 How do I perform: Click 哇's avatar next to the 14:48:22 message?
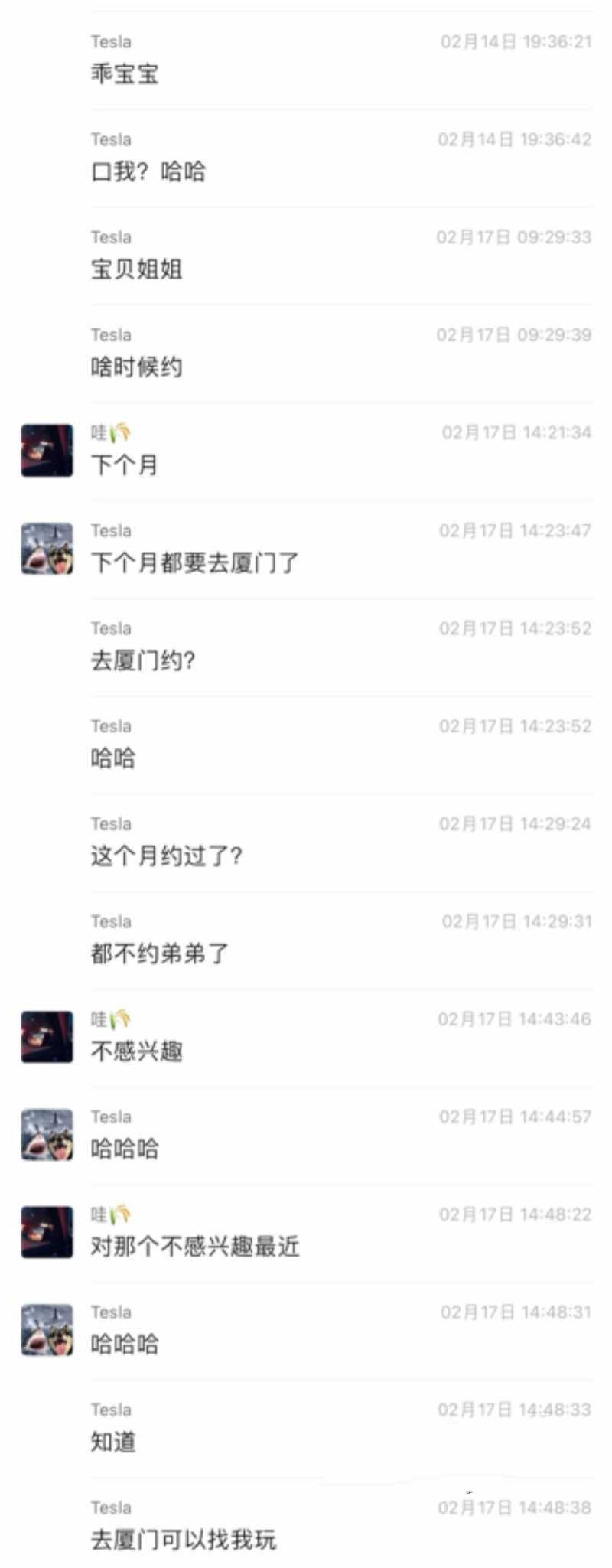pos(46,1231)
